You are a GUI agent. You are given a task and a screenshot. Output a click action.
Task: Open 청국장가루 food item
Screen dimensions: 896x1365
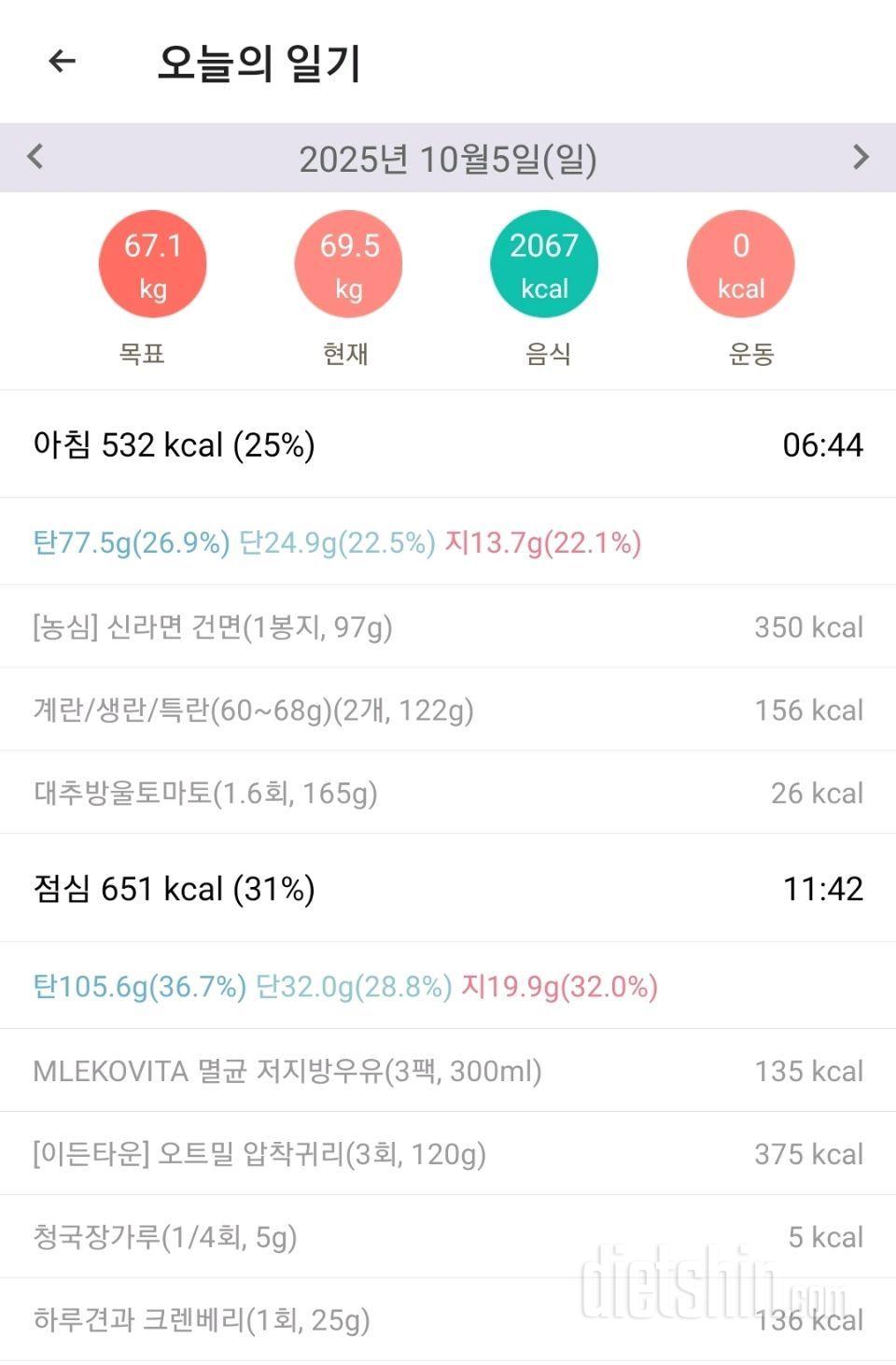(x=448, y=1236)
